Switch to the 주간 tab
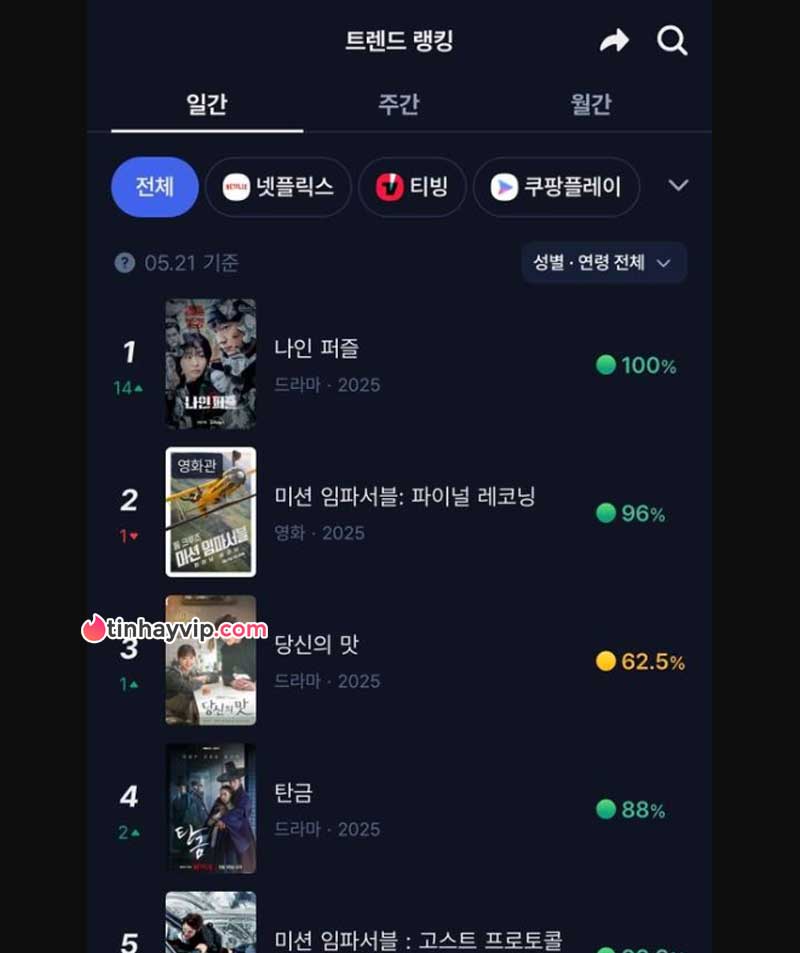Screen dimensions: 800x953 tap(398, 104)
